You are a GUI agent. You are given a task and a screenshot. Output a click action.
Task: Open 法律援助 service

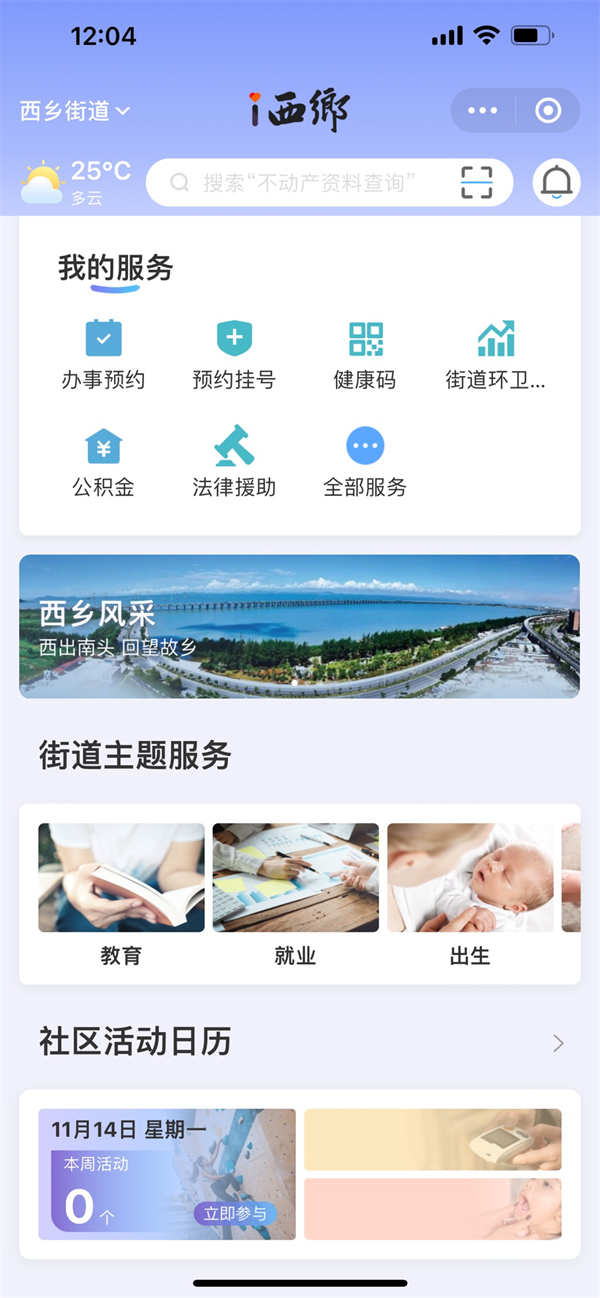click(x=234, y=463)
